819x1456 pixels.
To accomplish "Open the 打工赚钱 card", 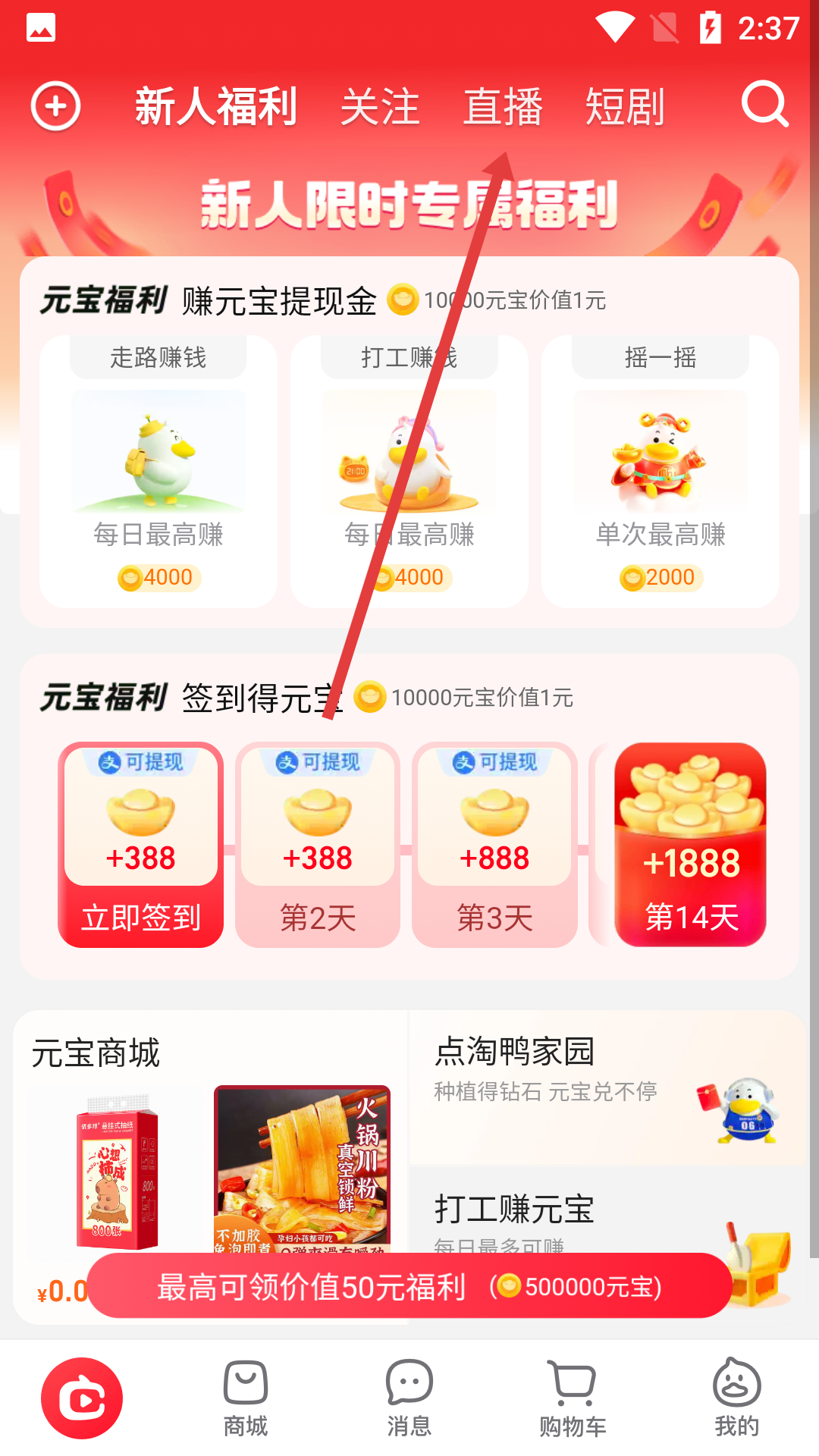I will pyautogui.click(x=409, y=470).
